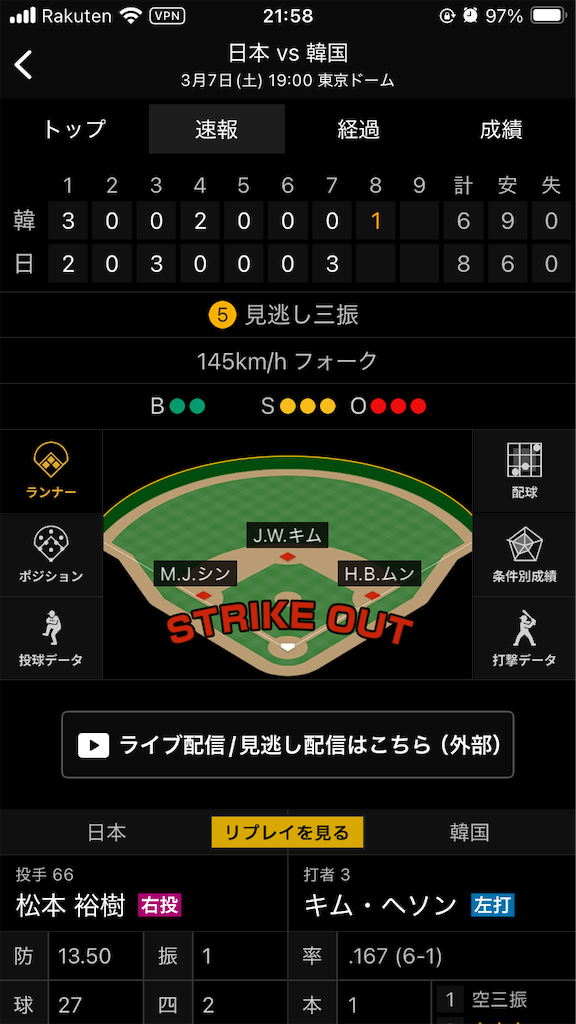Viewport: 576px width, 1024px height.
Task: Switch to the 韓国 team tab
Action: pos(470,832)
